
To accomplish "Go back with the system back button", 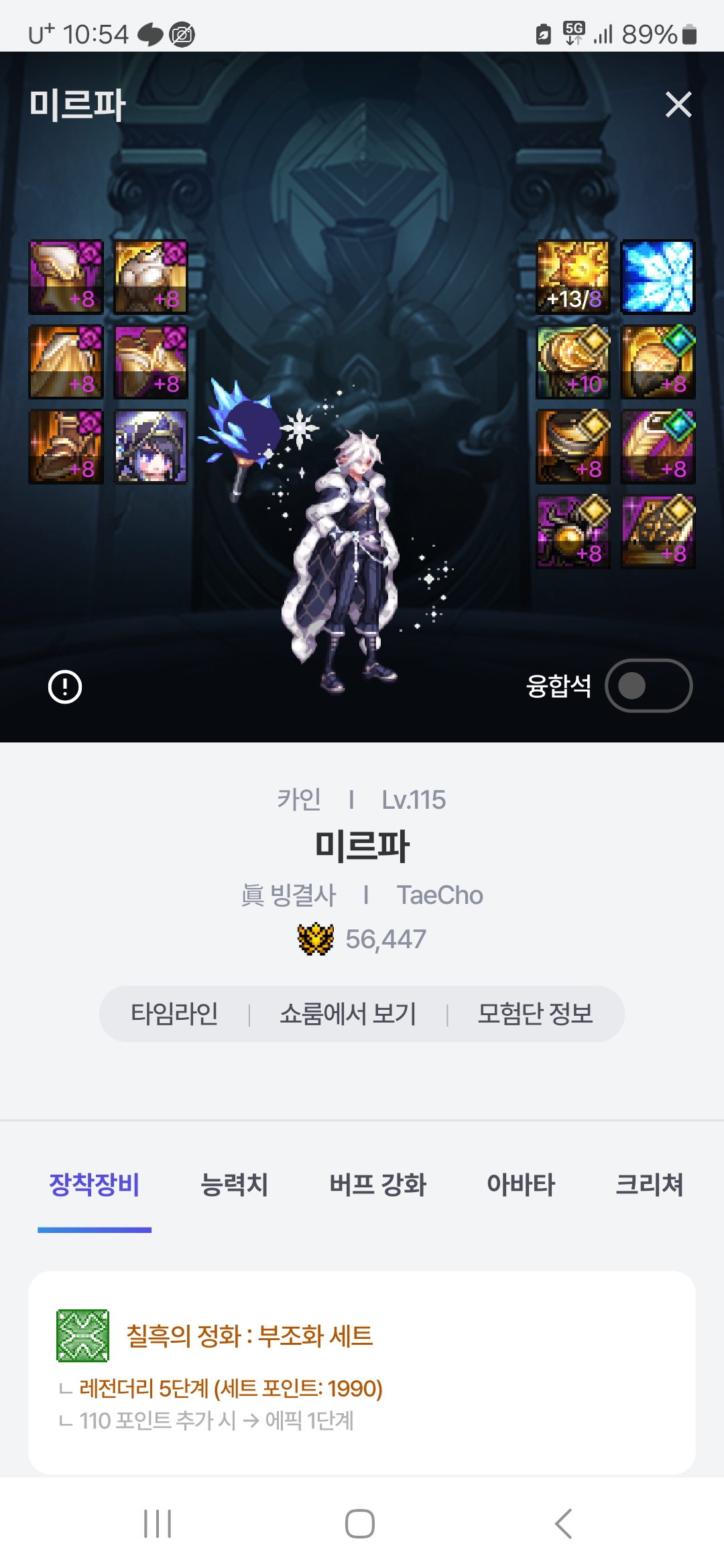I will pos(564,1524).
